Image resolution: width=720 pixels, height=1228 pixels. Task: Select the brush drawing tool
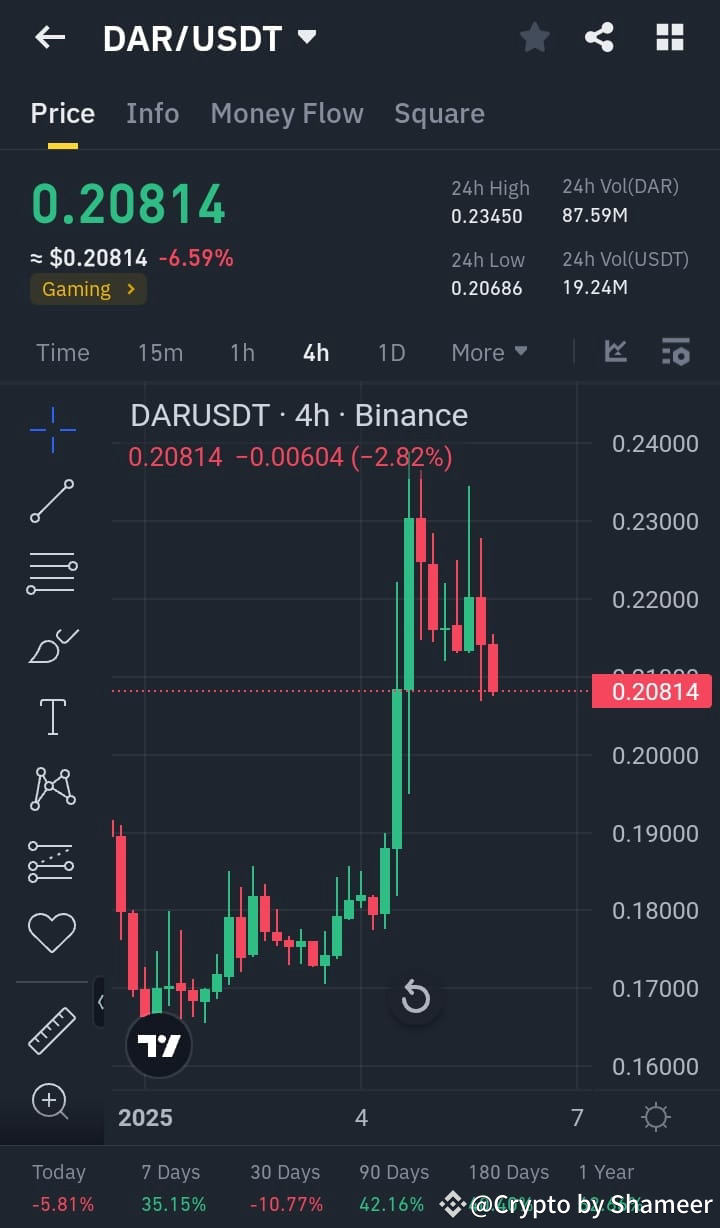(x=51, y=645)
